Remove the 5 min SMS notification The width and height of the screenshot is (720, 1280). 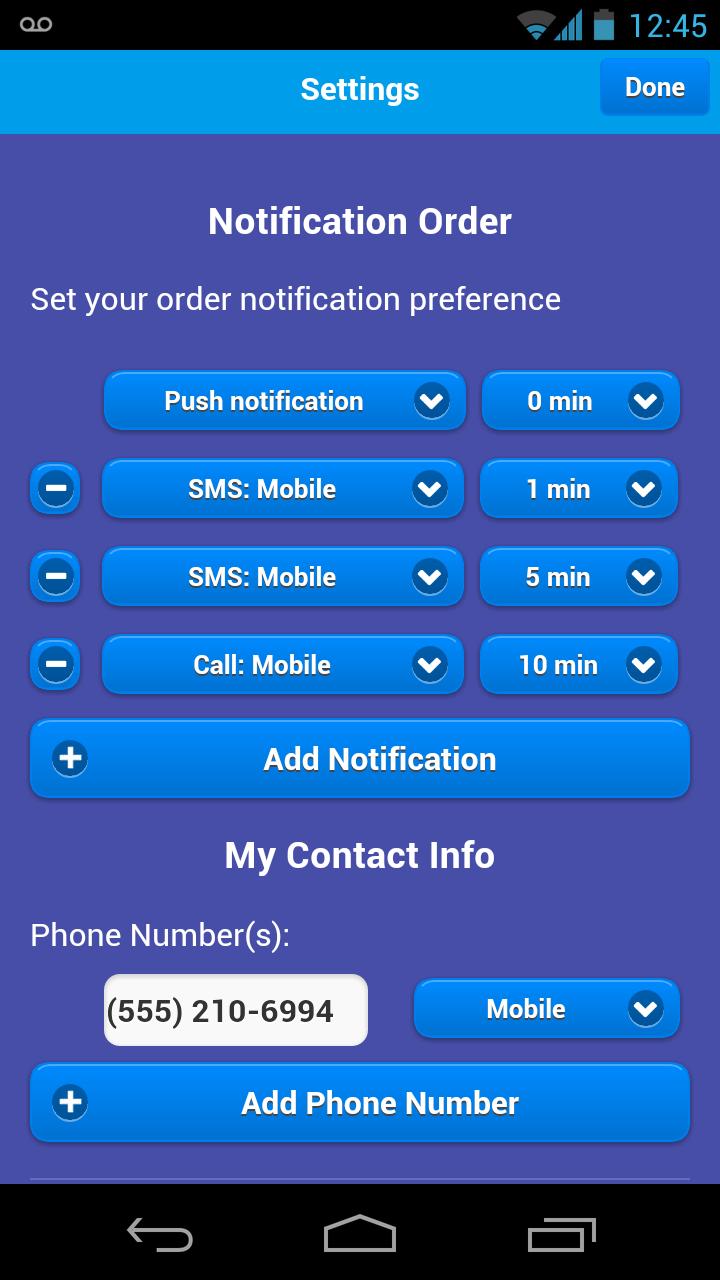click(55, 577)
